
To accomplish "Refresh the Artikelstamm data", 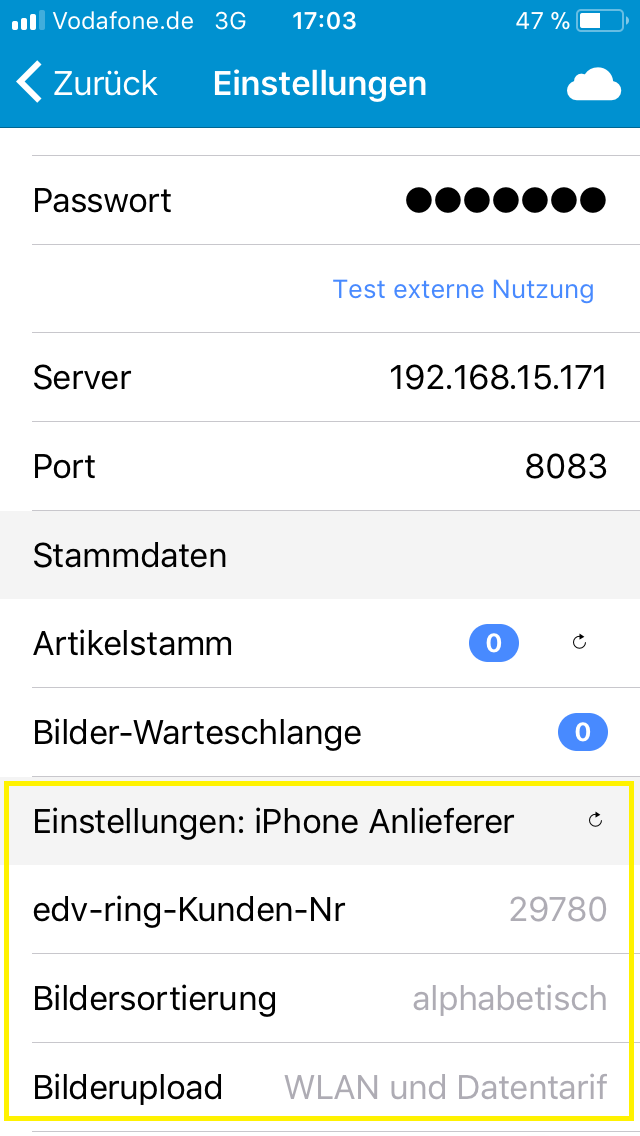I will point(579,643).
